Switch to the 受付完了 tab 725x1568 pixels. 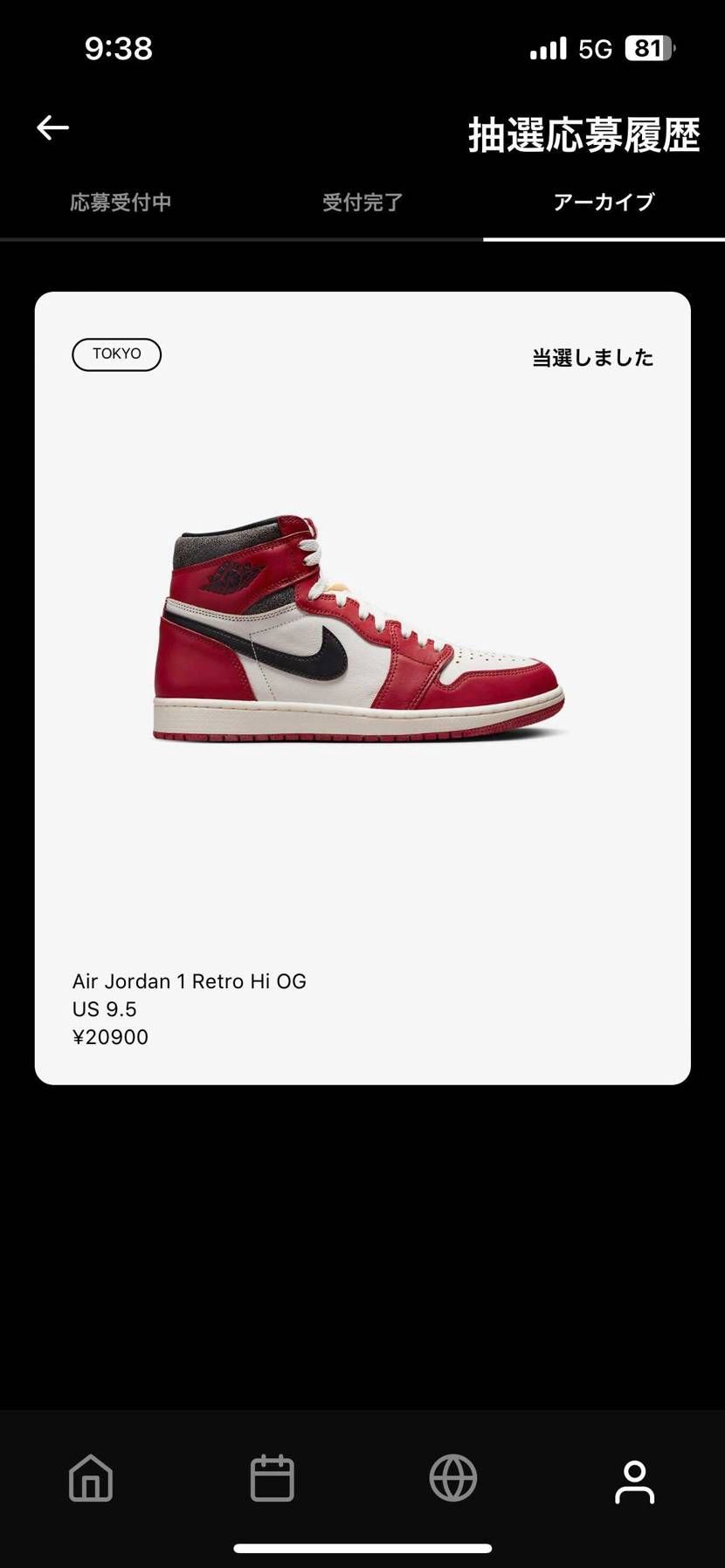(x=362, y=203)
